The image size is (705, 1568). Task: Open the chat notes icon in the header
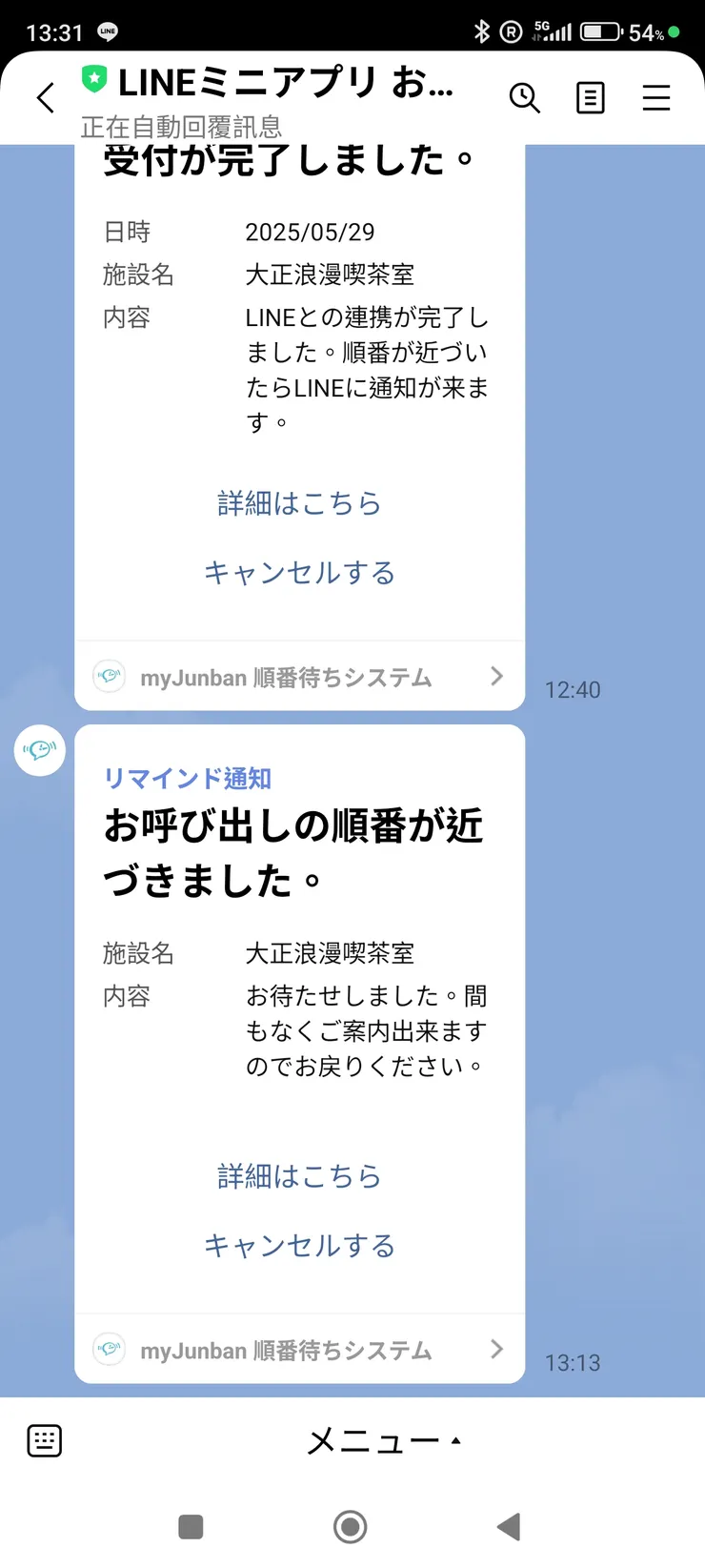coord(591,97)
